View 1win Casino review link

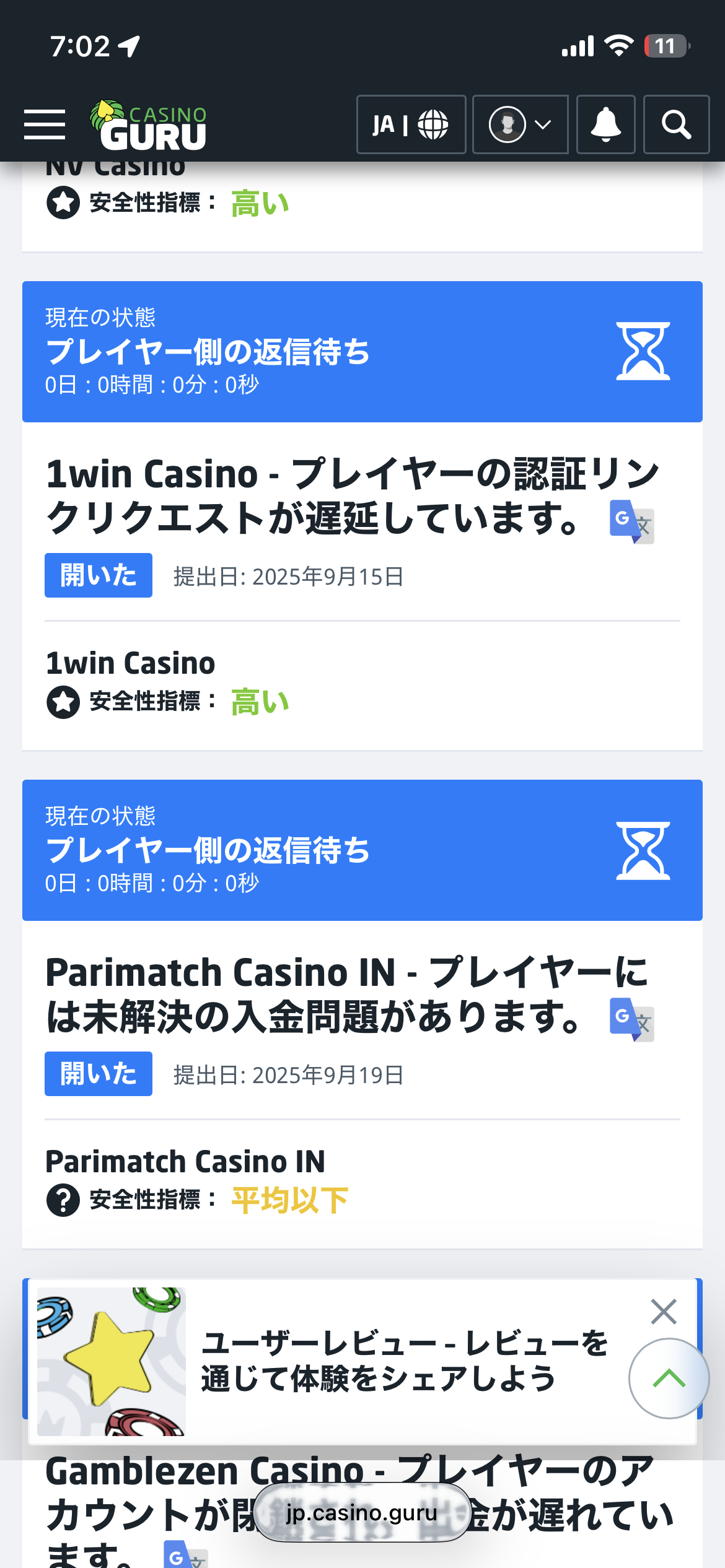click(130, 663)
